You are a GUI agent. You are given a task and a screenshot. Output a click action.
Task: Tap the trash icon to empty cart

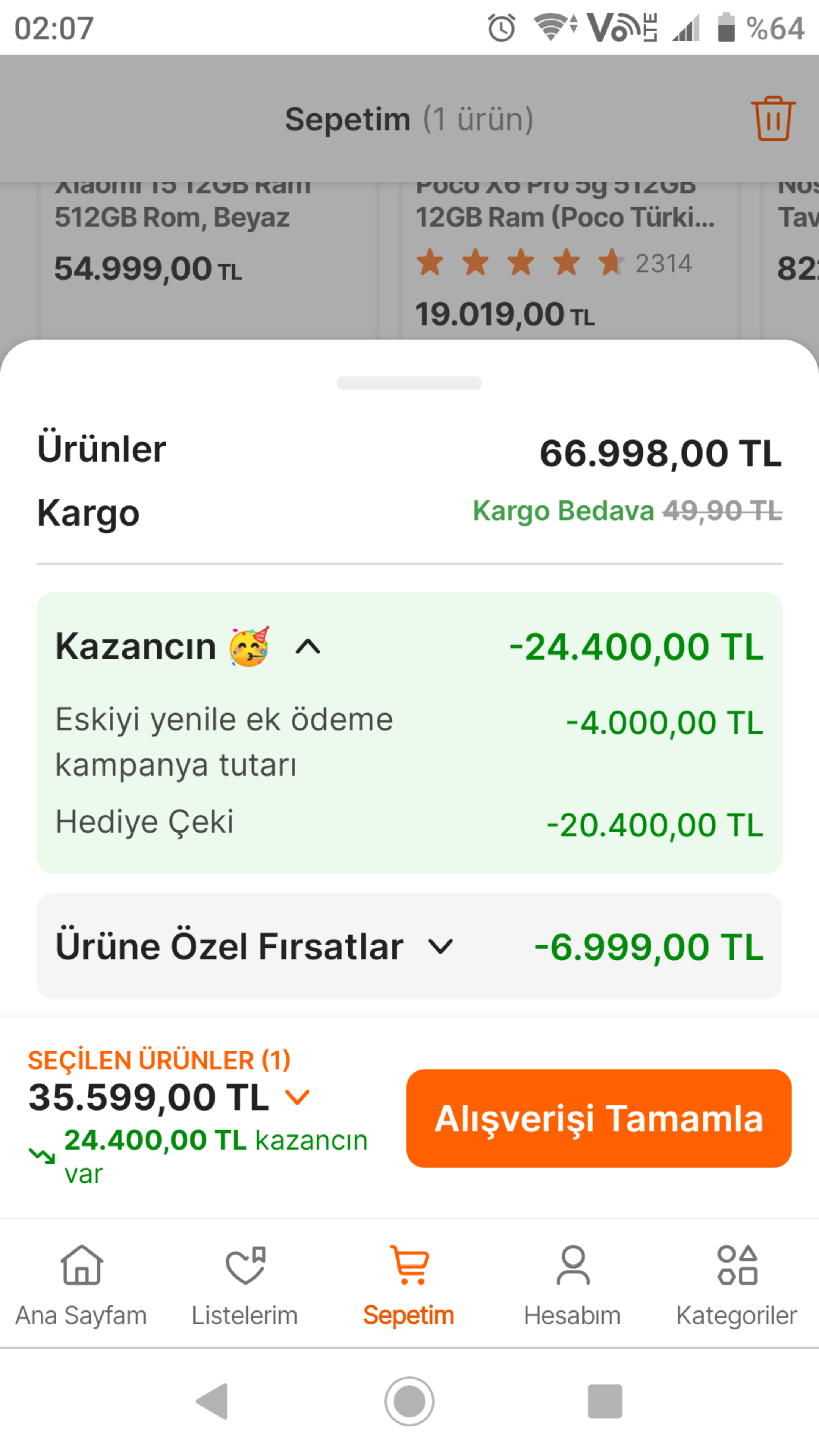click(x=773, y=119)
